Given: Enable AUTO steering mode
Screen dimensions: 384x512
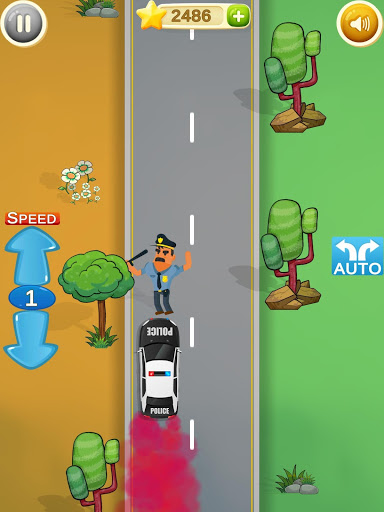Looking at the screenshot, I should click(x=357, y=256).
